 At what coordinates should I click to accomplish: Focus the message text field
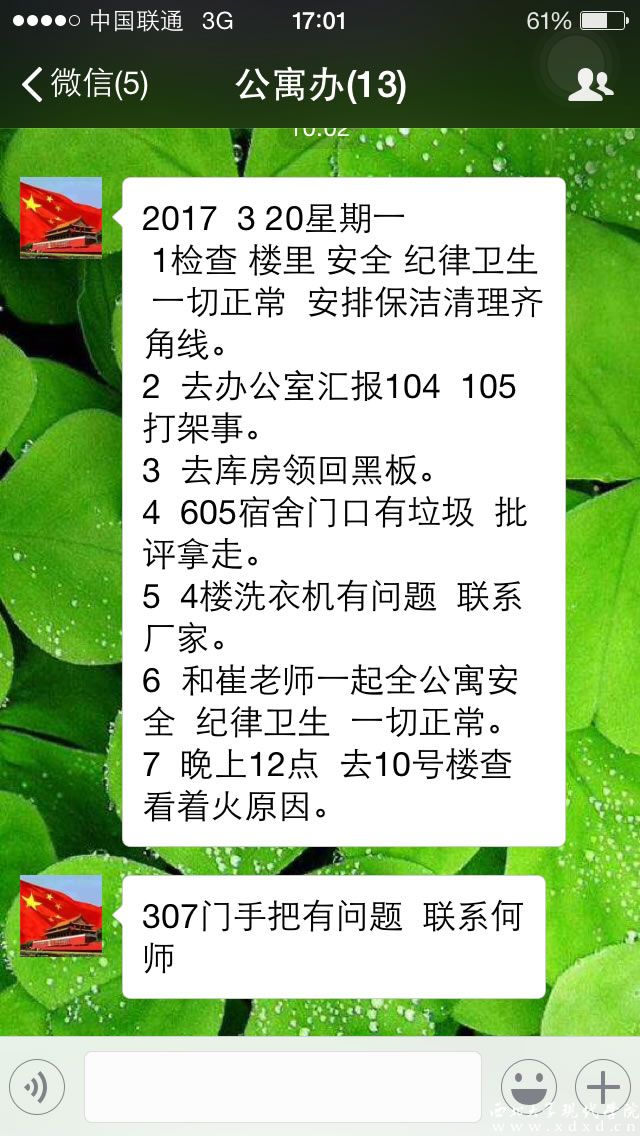282,1087
